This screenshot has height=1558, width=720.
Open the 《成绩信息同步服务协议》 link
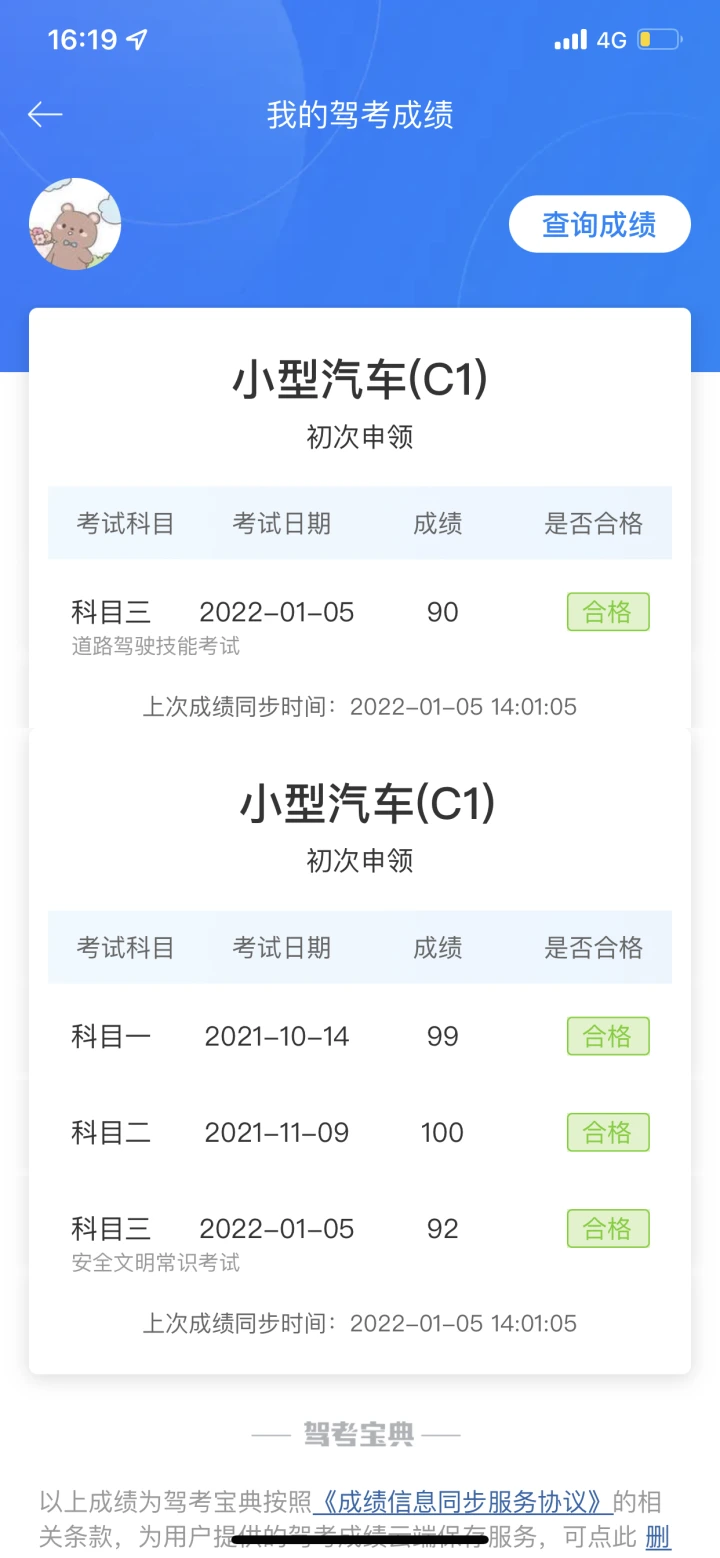click(x=463, y=1502)
